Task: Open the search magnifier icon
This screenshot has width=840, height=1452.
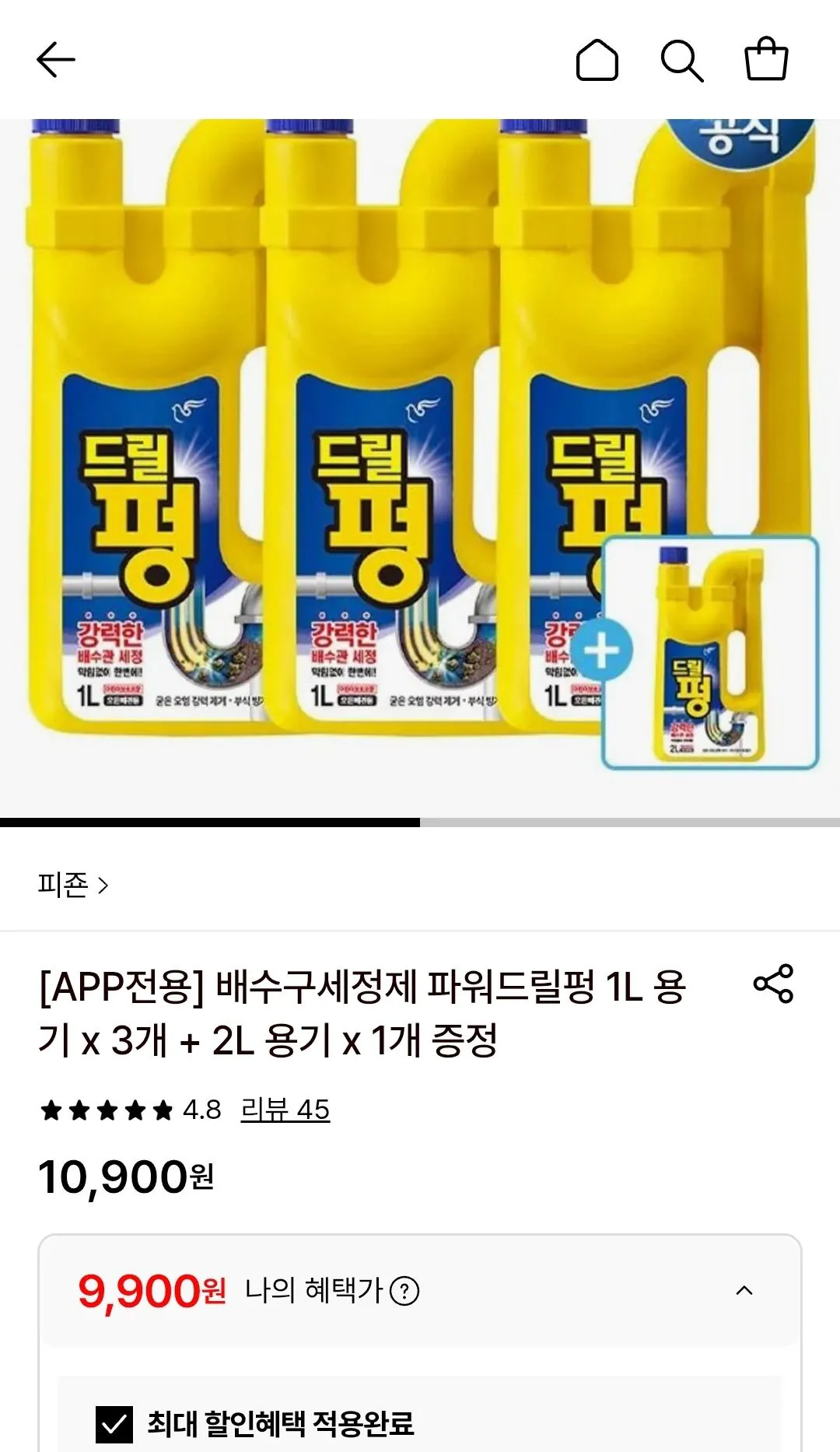Action: [682, 61]
